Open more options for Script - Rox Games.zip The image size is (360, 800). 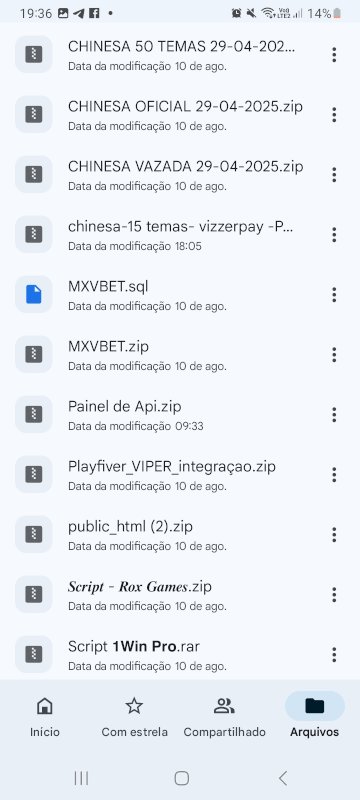coord(334,594)
